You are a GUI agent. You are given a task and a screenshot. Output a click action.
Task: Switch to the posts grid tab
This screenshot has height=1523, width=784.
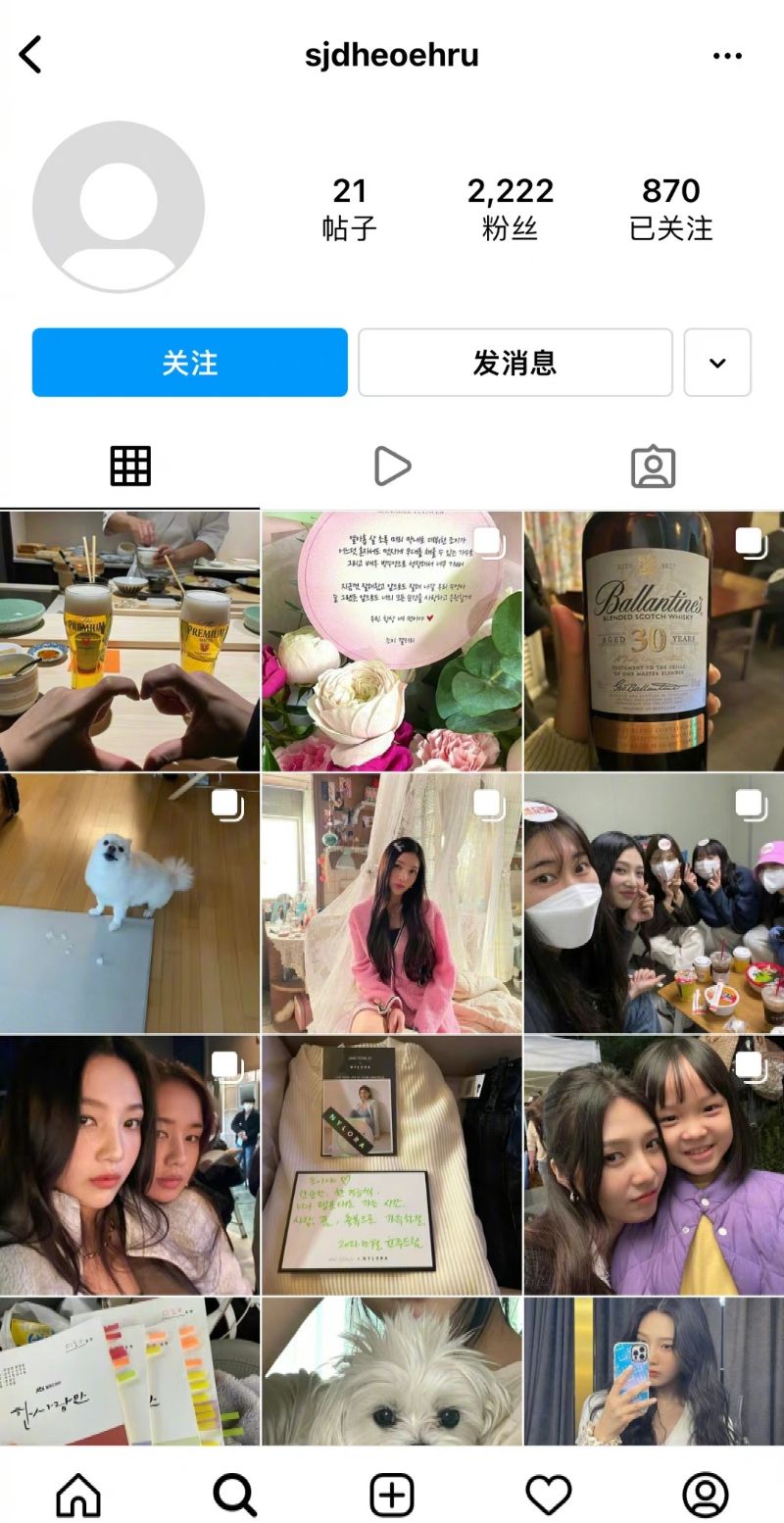click(x=130, y=467)
